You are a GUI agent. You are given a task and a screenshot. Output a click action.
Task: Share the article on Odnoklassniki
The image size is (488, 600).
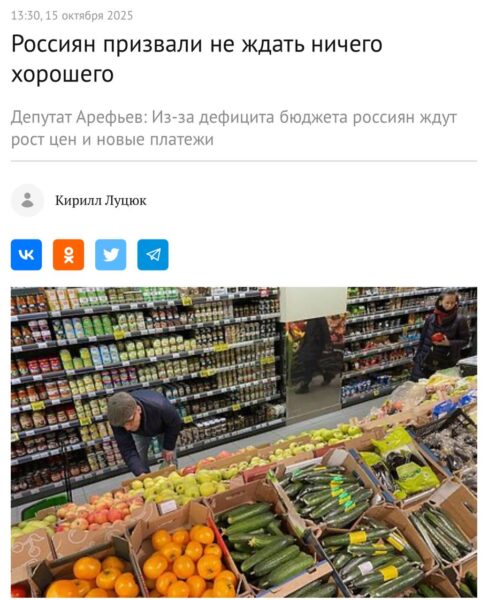(x=69, y=254)
